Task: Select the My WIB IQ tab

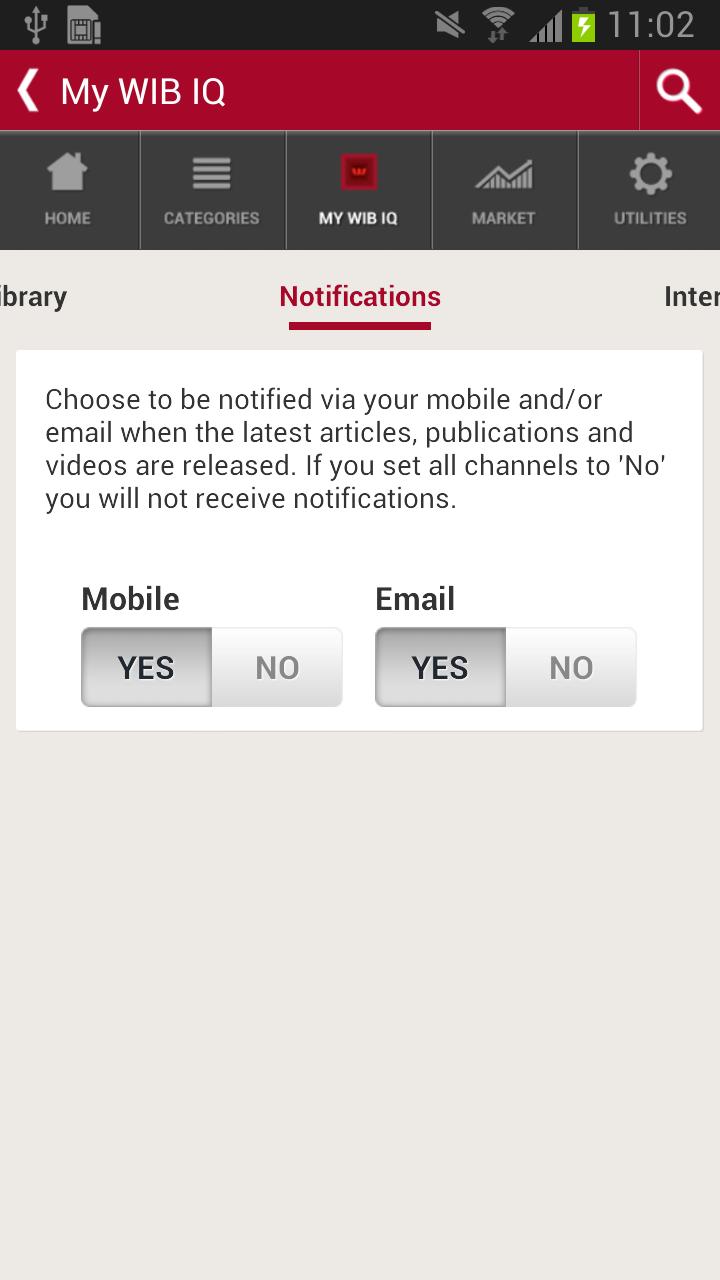Action: [358, 190]
